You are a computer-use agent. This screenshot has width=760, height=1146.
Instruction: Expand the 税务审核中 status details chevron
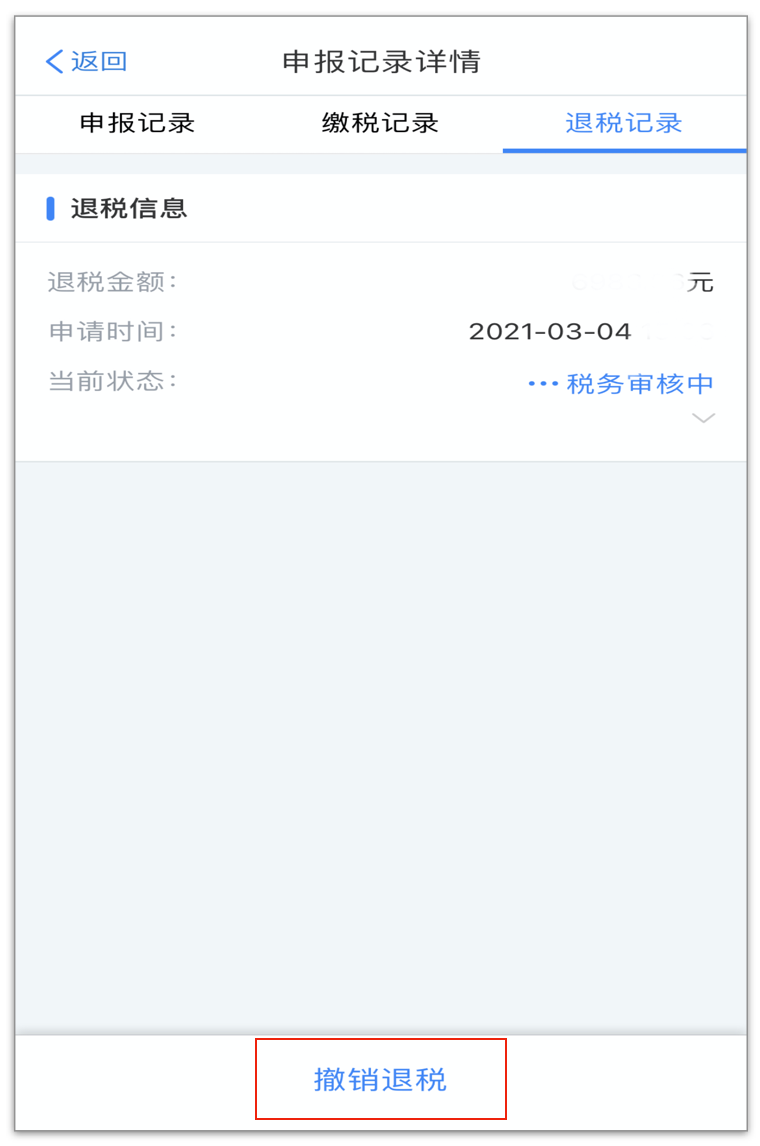pos(704,418)
